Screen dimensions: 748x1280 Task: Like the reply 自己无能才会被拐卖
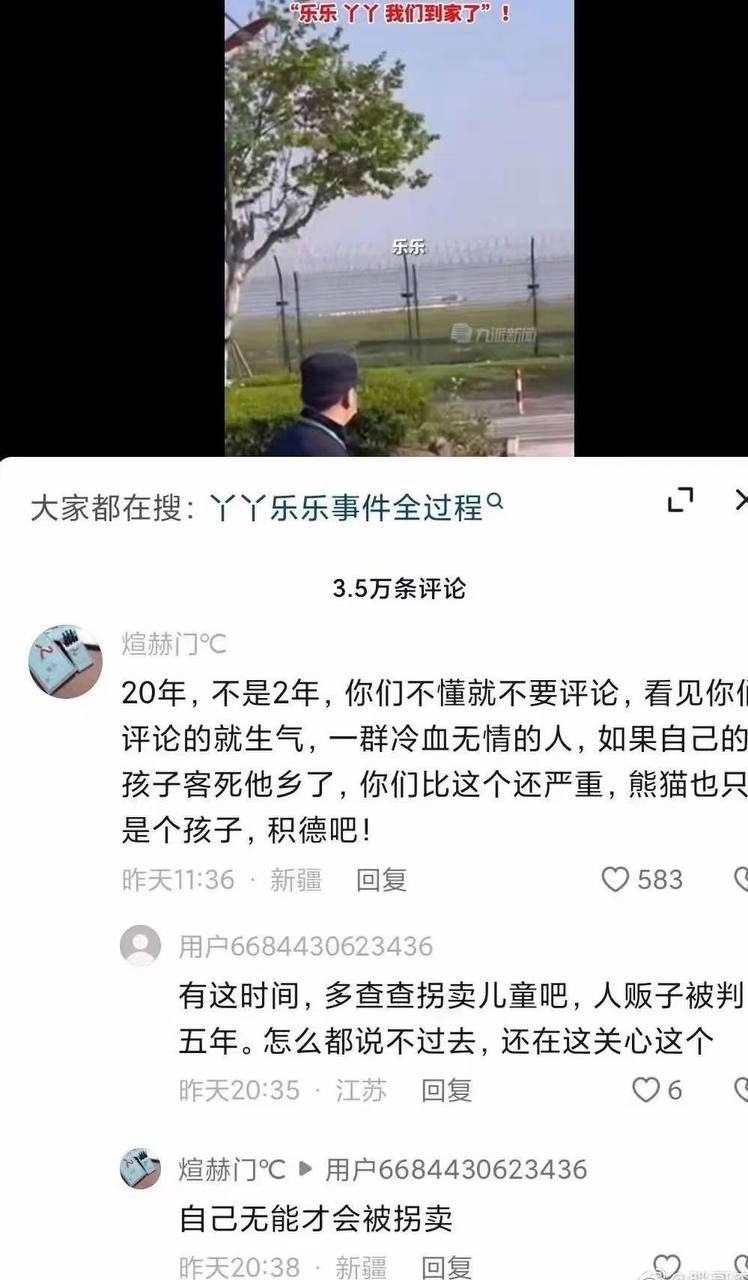click(667, 1267)
